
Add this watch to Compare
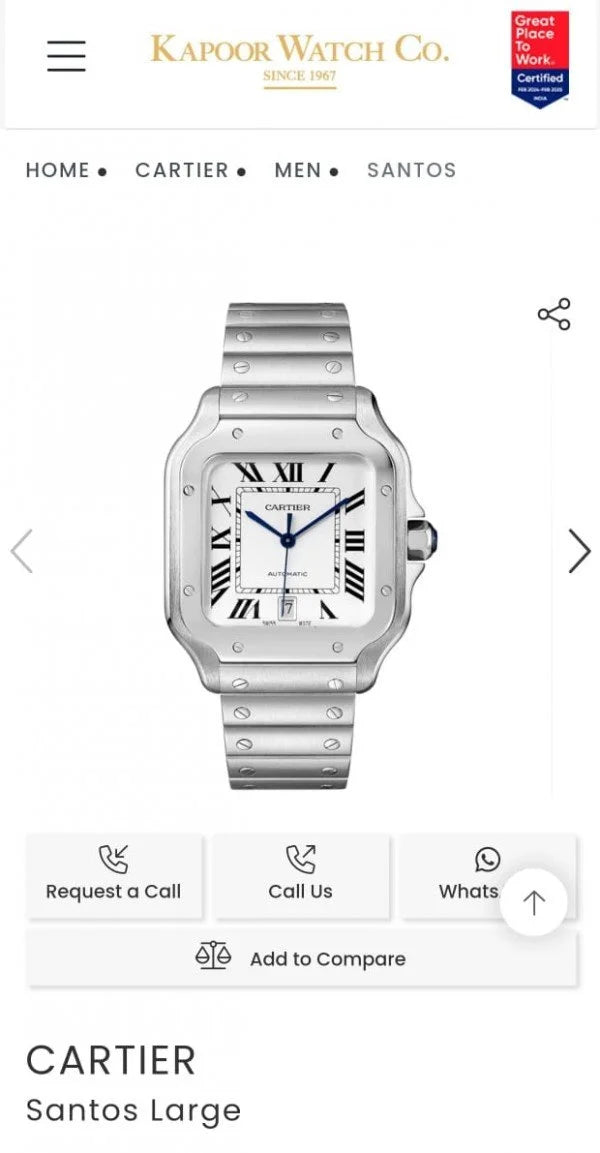coord(301,958)
